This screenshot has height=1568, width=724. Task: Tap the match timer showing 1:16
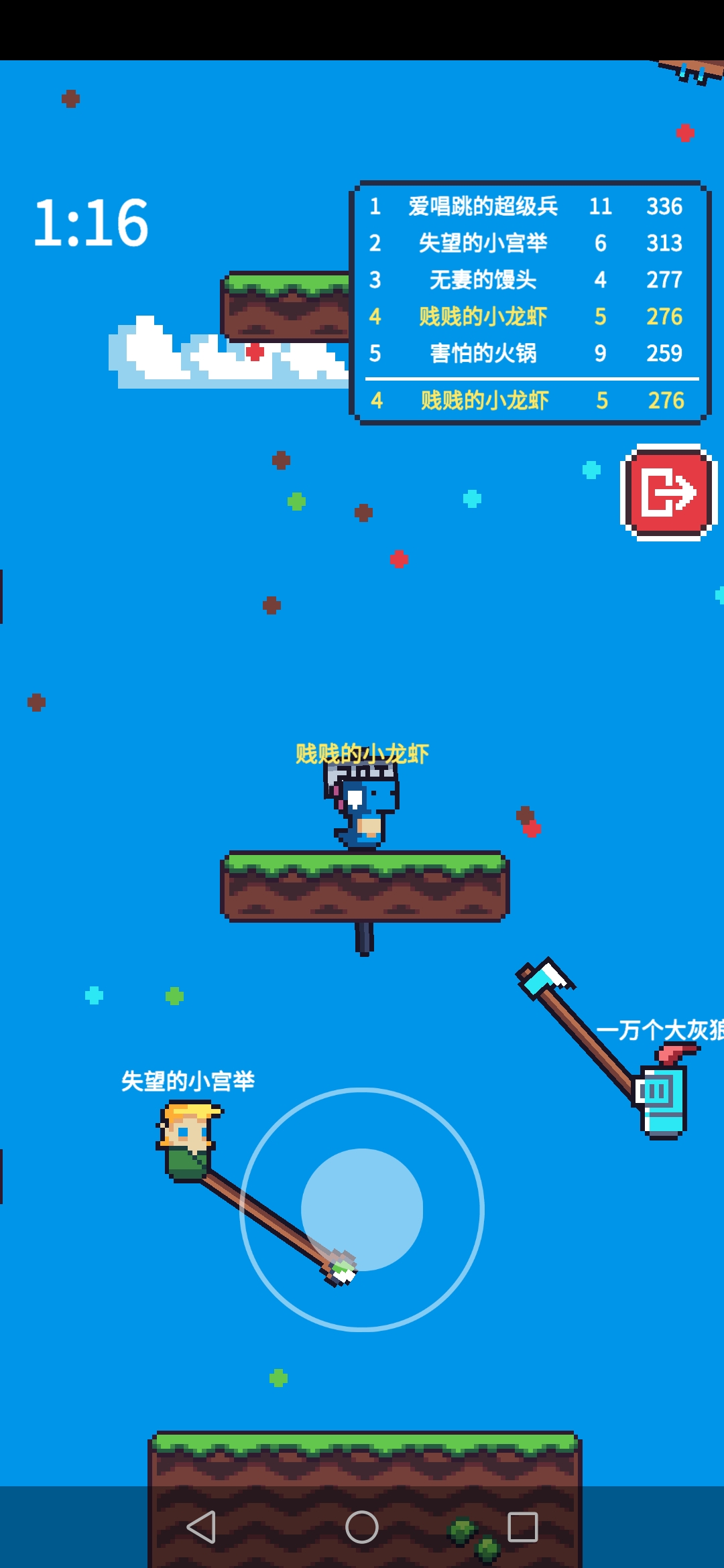(x=92, y=221)
